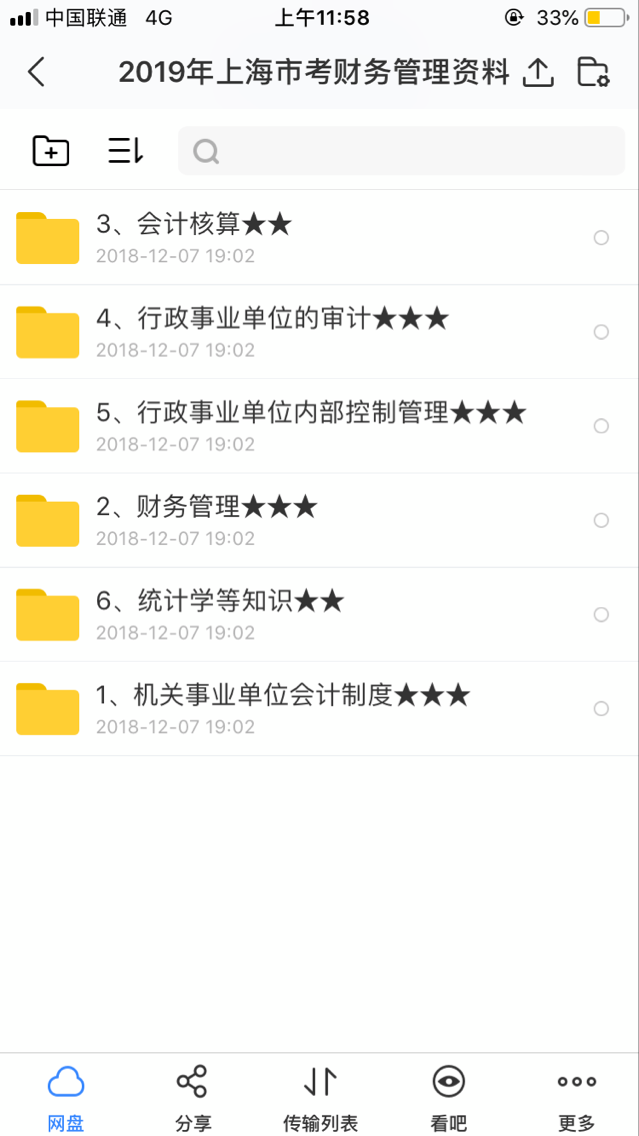Open folder 4、行政事业单位的审计
The image size is (639, 1136).
coord(320,332)
